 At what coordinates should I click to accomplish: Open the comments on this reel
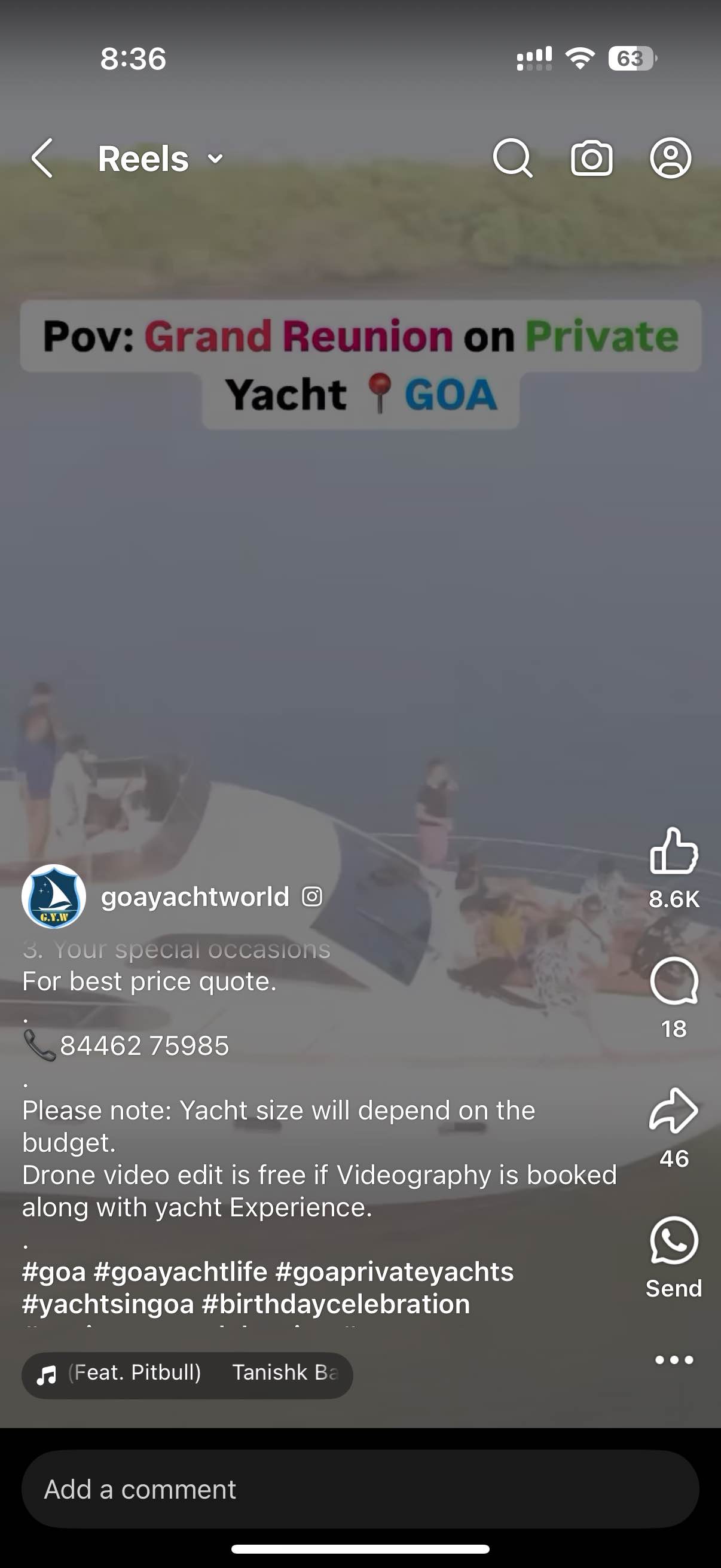click(674, 981)
